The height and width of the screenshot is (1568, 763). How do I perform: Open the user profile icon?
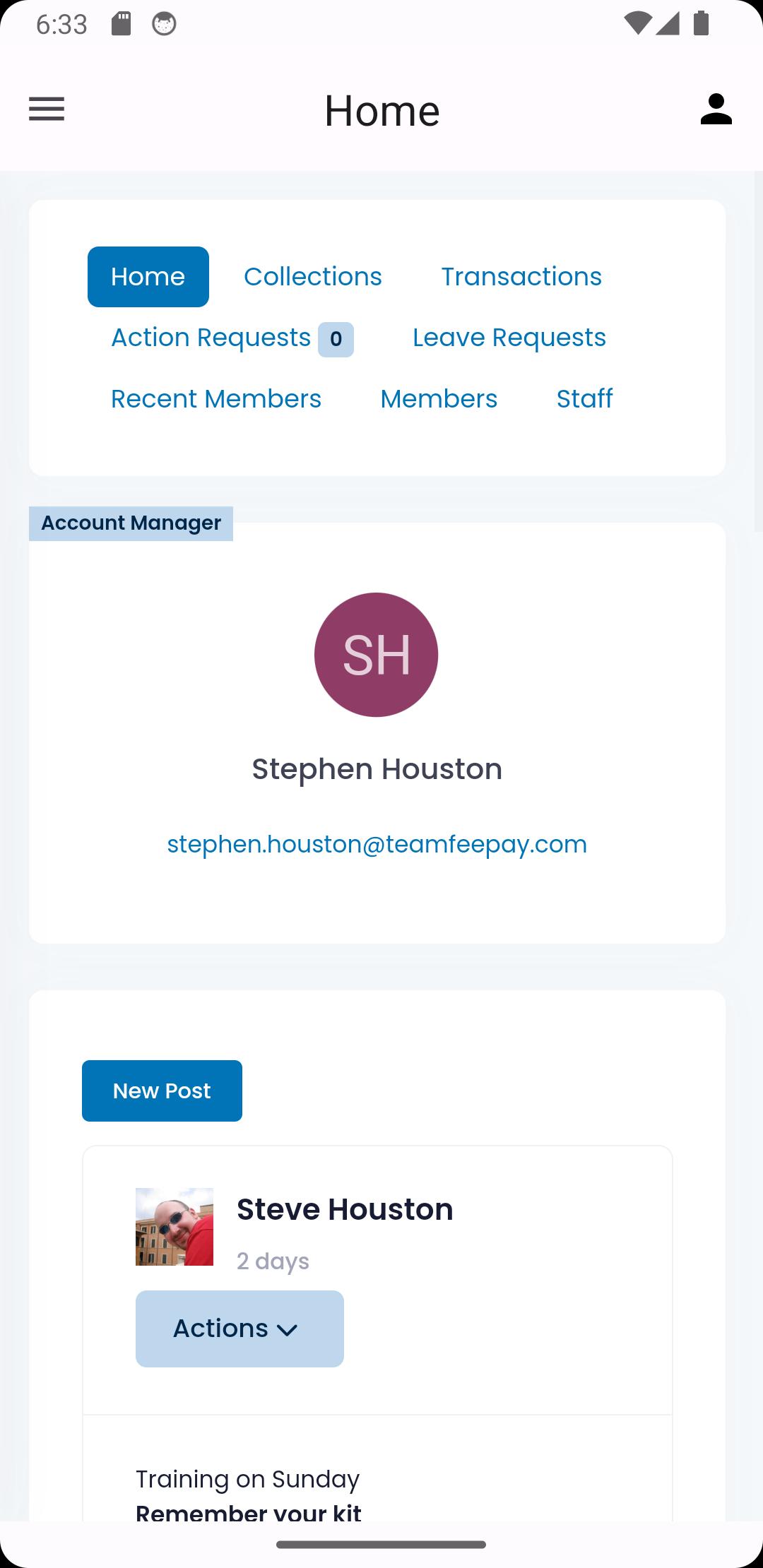pos(716,109)
